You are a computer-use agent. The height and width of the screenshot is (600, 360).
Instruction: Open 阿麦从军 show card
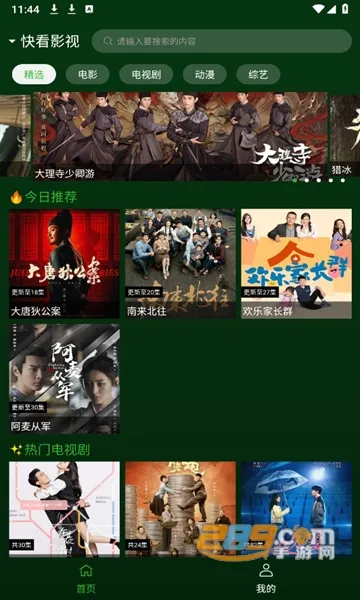(x=64, y=379)
